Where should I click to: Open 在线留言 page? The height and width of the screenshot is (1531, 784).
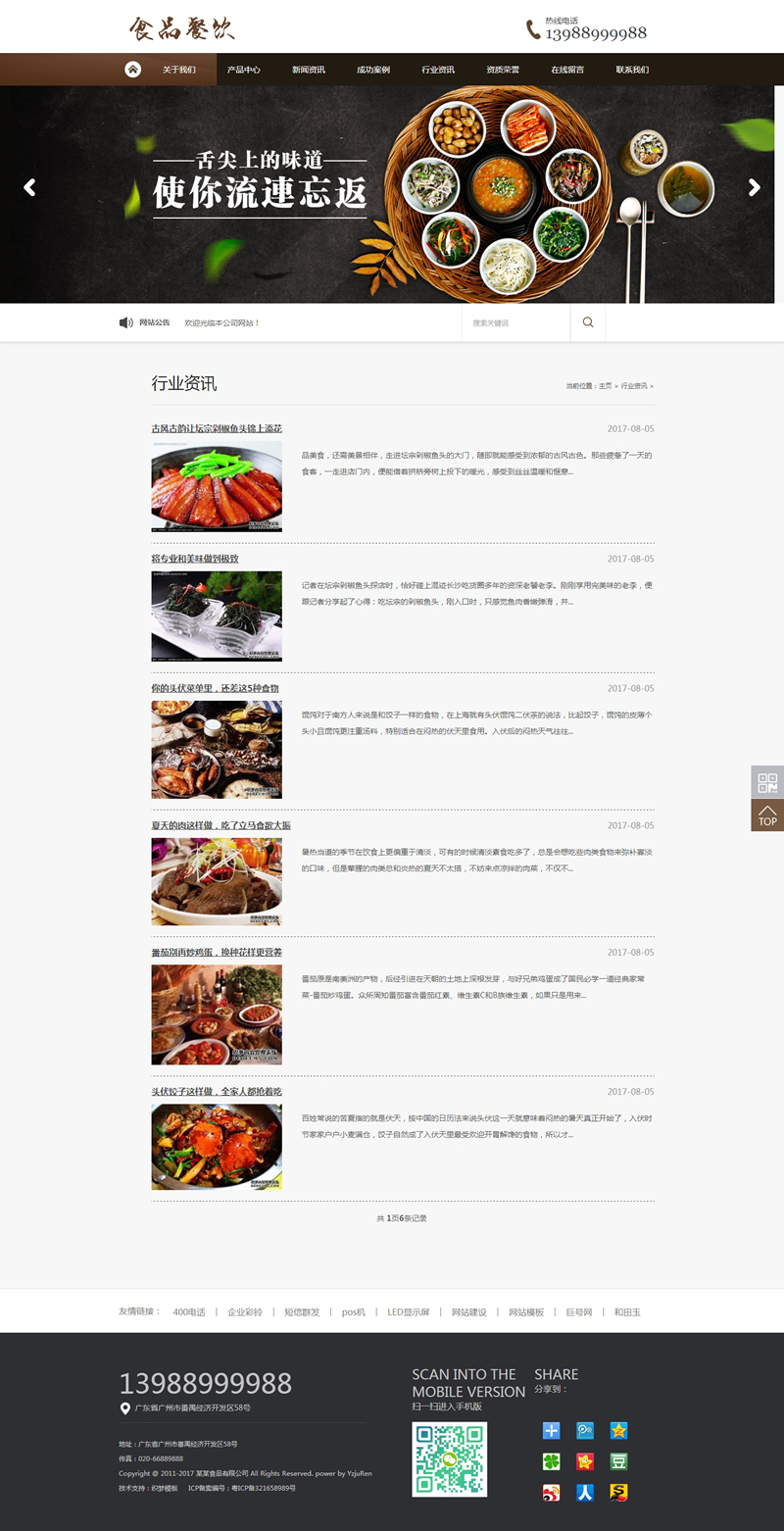point(567,70)
